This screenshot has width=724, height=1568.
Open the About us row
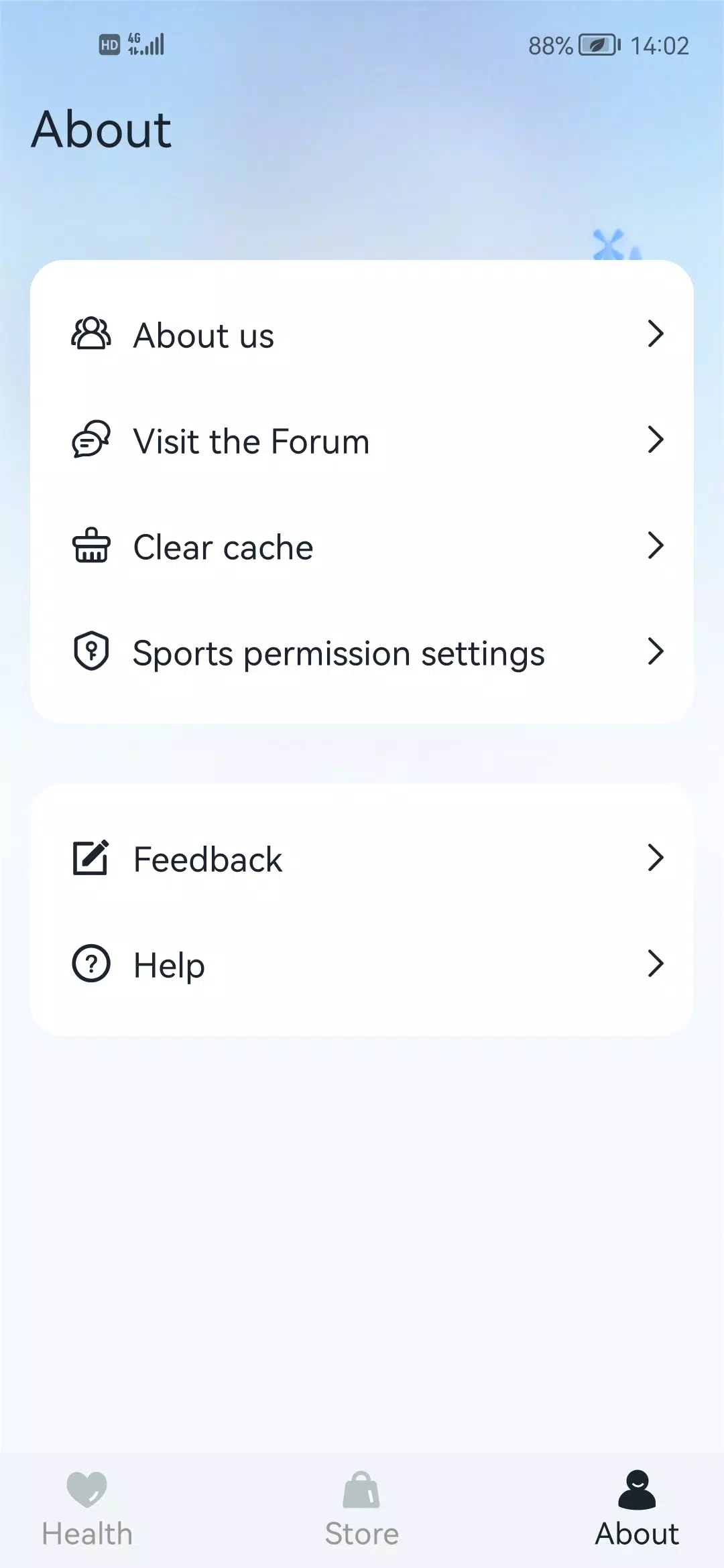click(362, 334)
